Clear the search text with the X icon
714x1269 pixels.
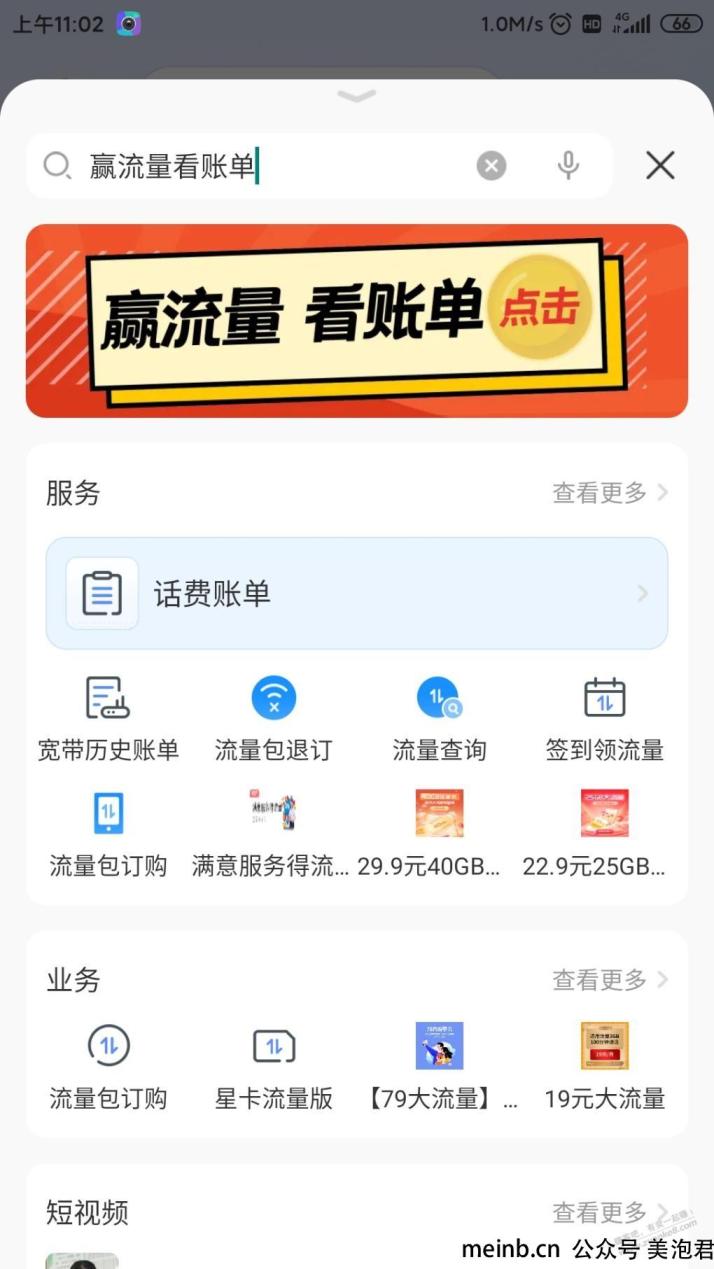click(491, 166)
